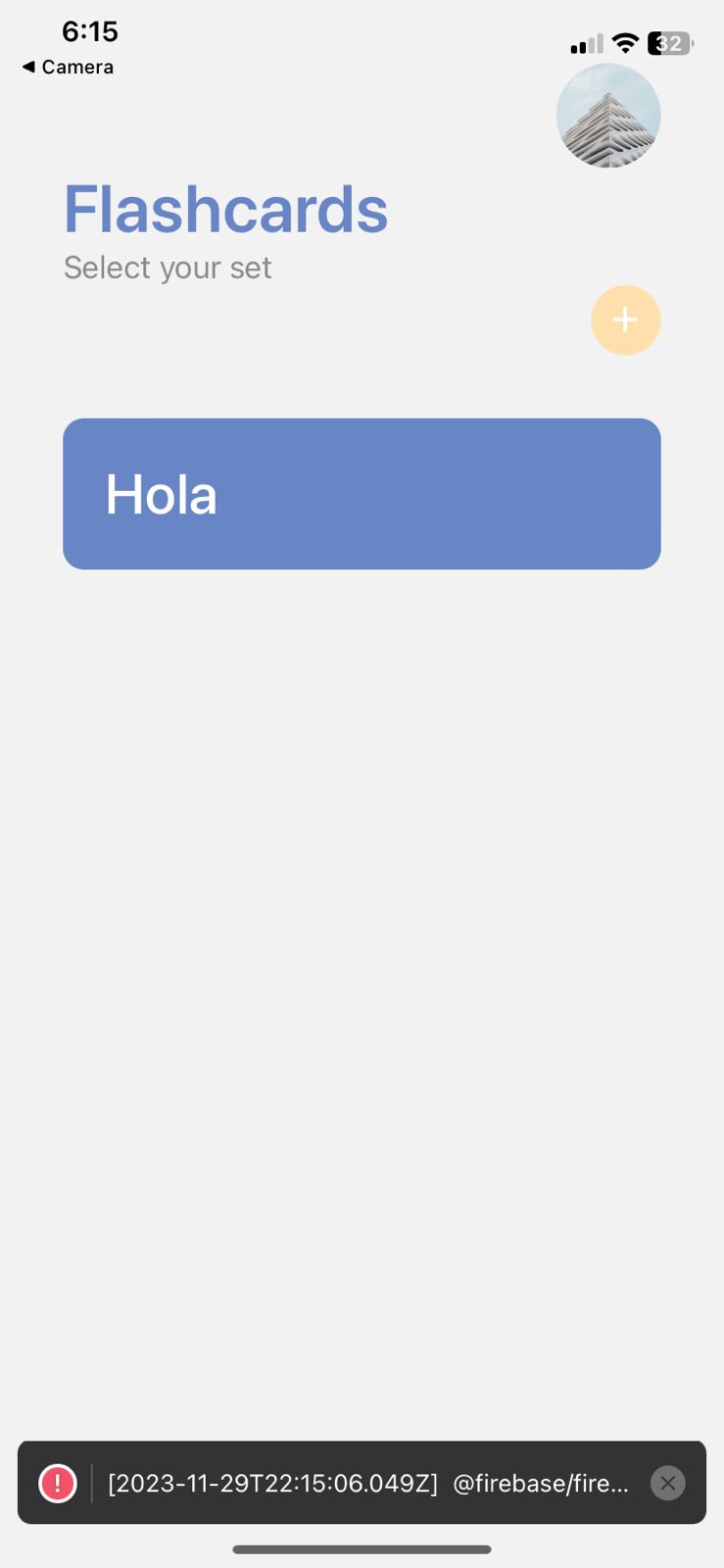Screen dimensions: 724x1568
Task: Tap the white plus symbol in the yellow circle
Action: coord(625,319)
